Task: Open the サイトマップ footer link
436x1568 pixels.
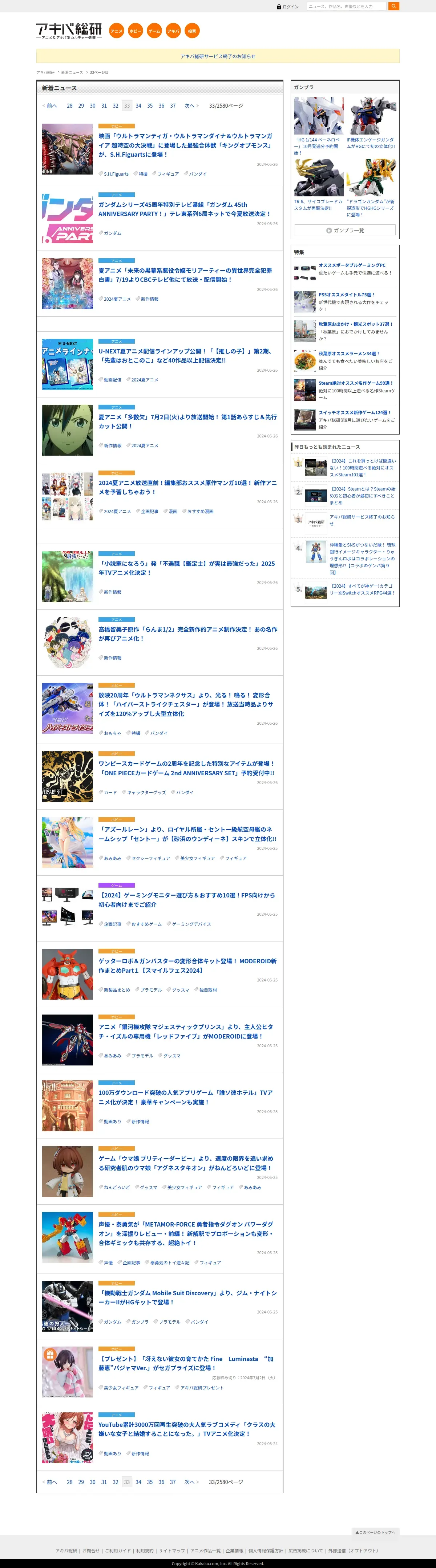Action: 171,1550
